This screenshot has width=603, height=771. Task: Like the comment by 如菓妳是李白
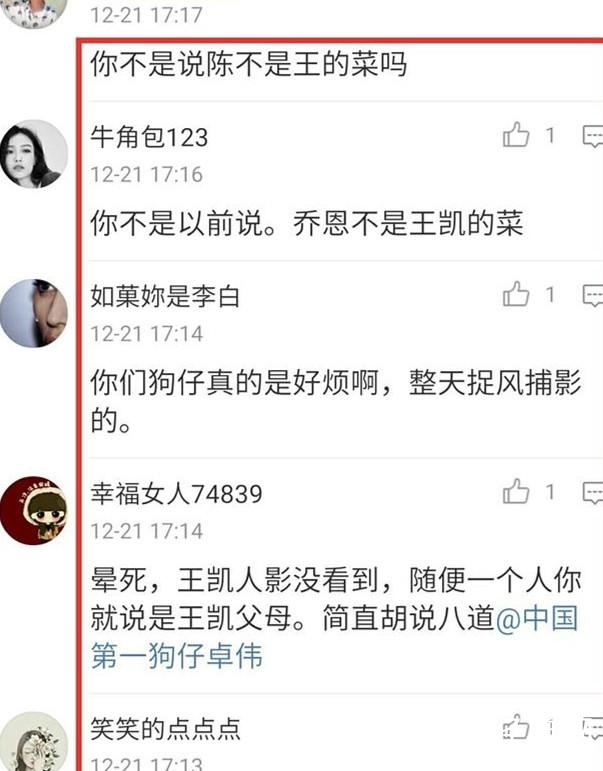click(516, 295)
